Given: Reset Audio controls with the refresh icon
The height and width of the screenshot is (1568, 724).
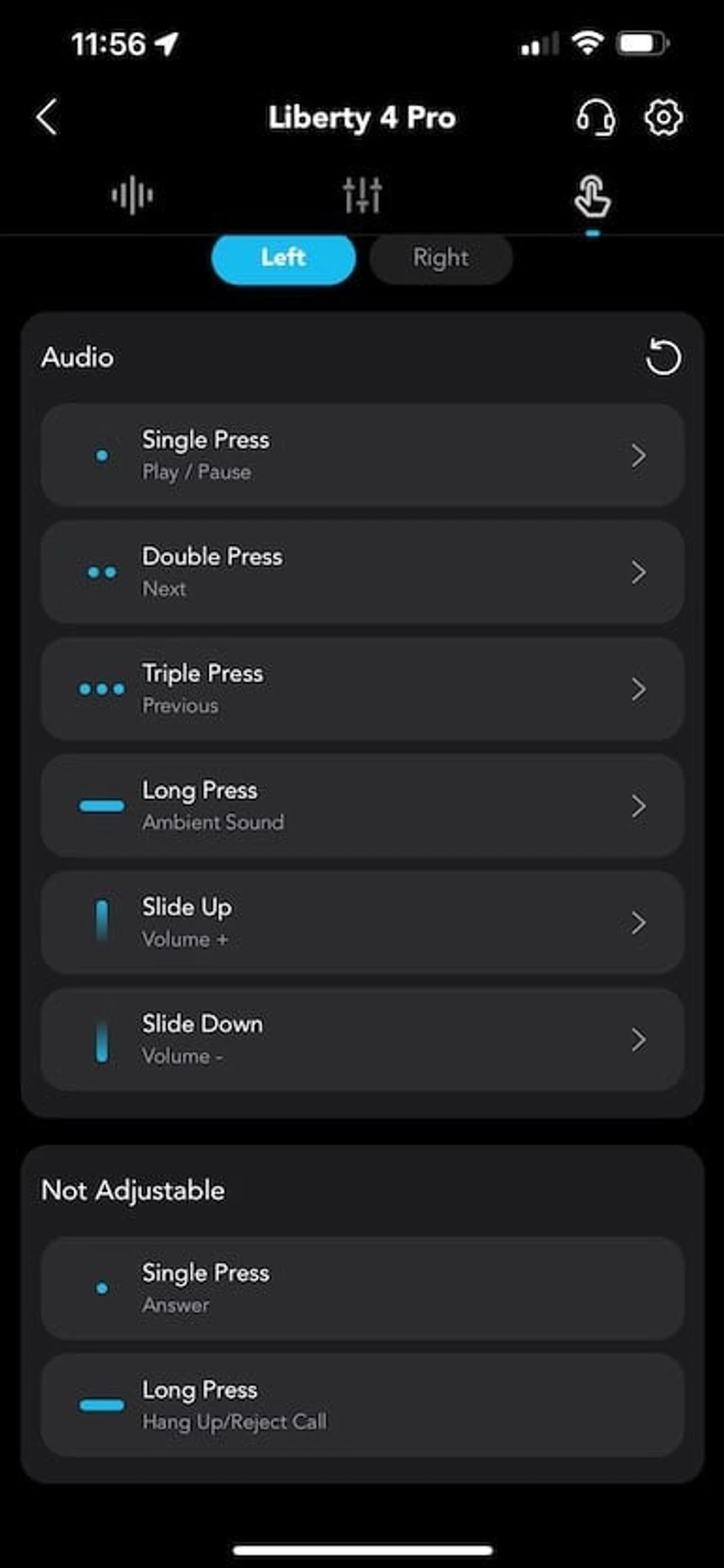Looking at the screenshot, I should pyautogui.click(x=663, y=358).
